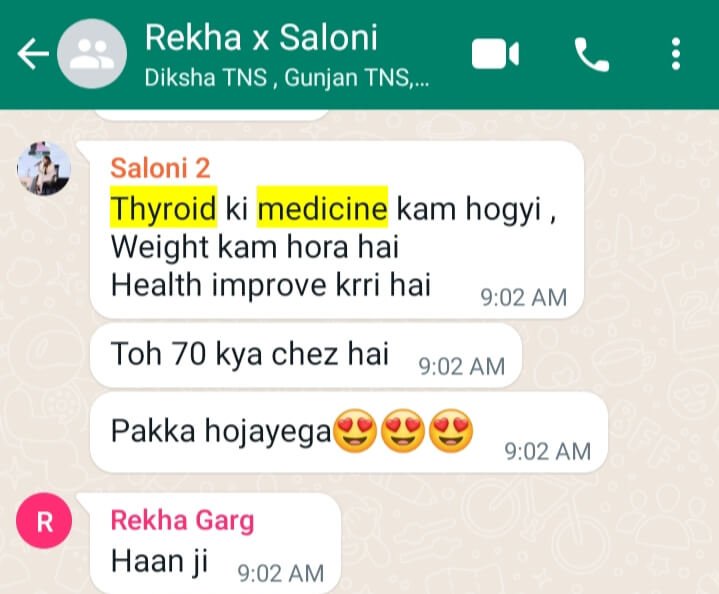Start a group voice call
This screenshot has width=719, height=594.
point(591,54)
